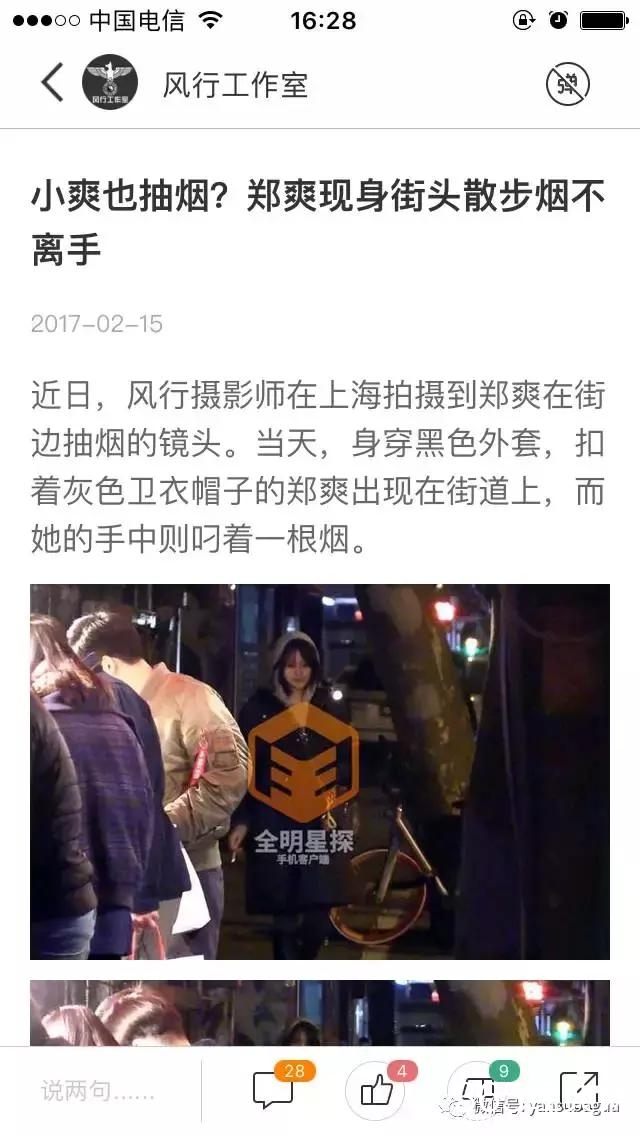Open the first street photo in the article

[320, 771]
